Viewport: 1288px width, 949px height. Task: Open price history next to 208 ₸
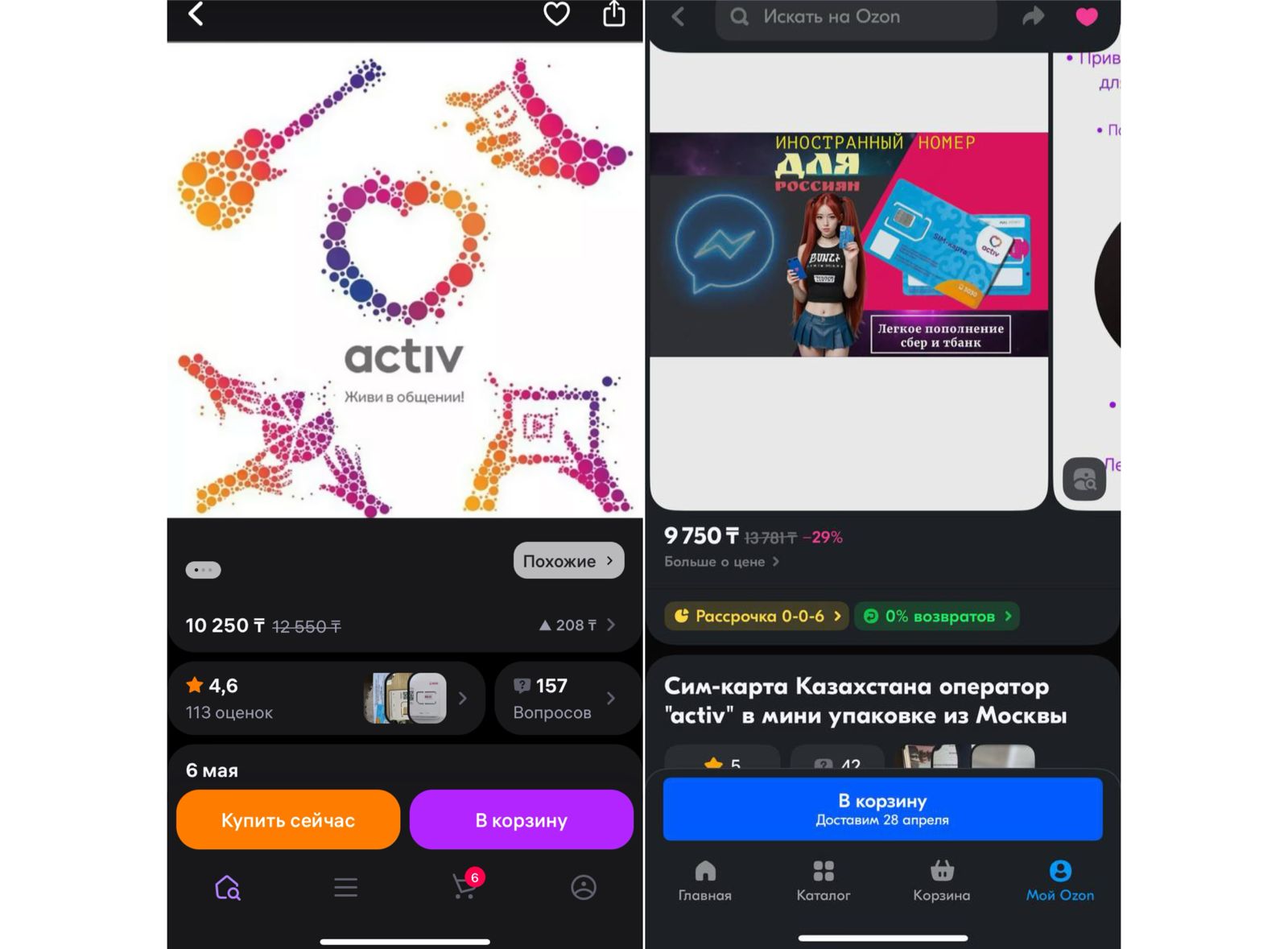[577, 625]
